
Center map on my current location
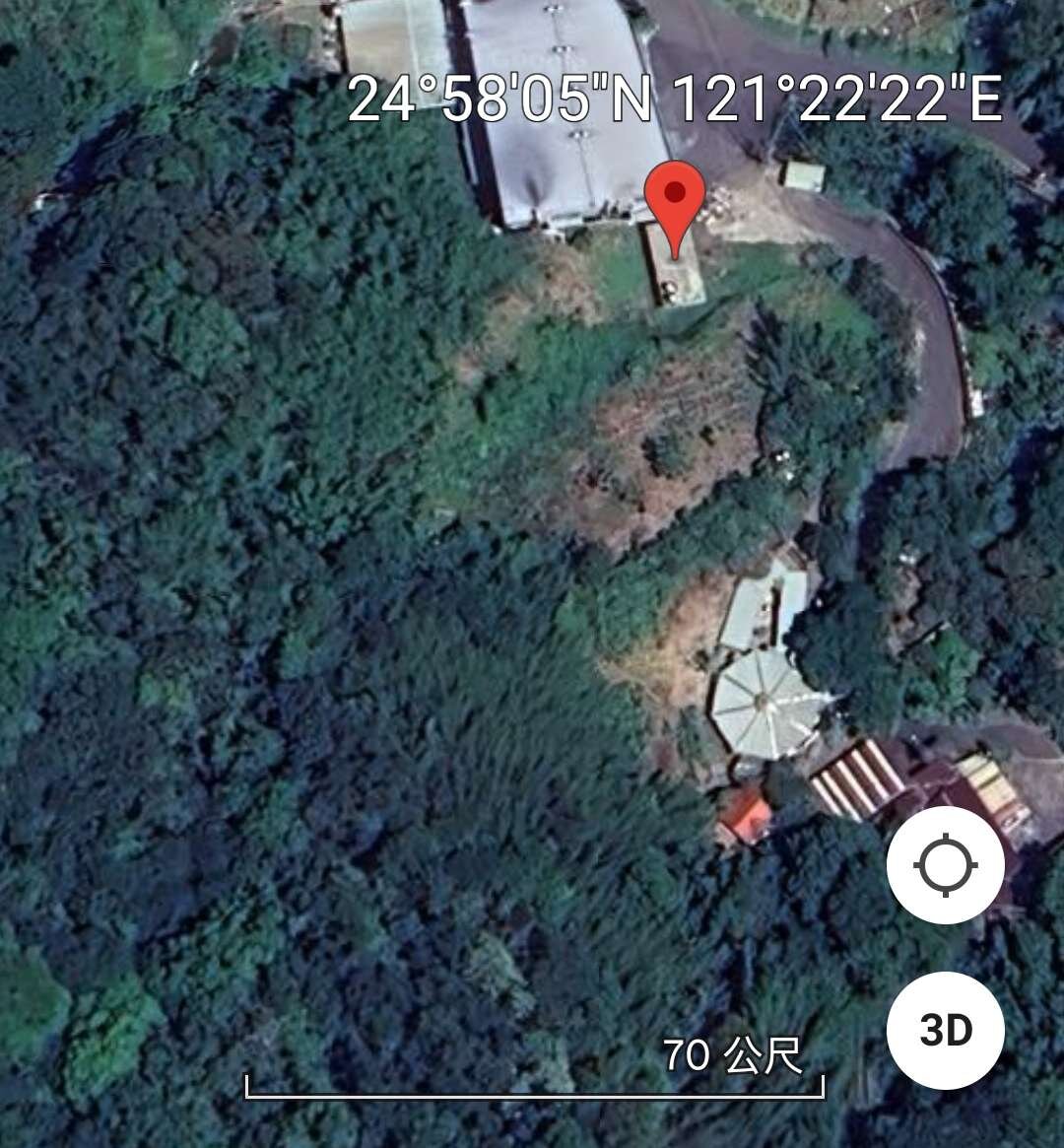point(945,865)
